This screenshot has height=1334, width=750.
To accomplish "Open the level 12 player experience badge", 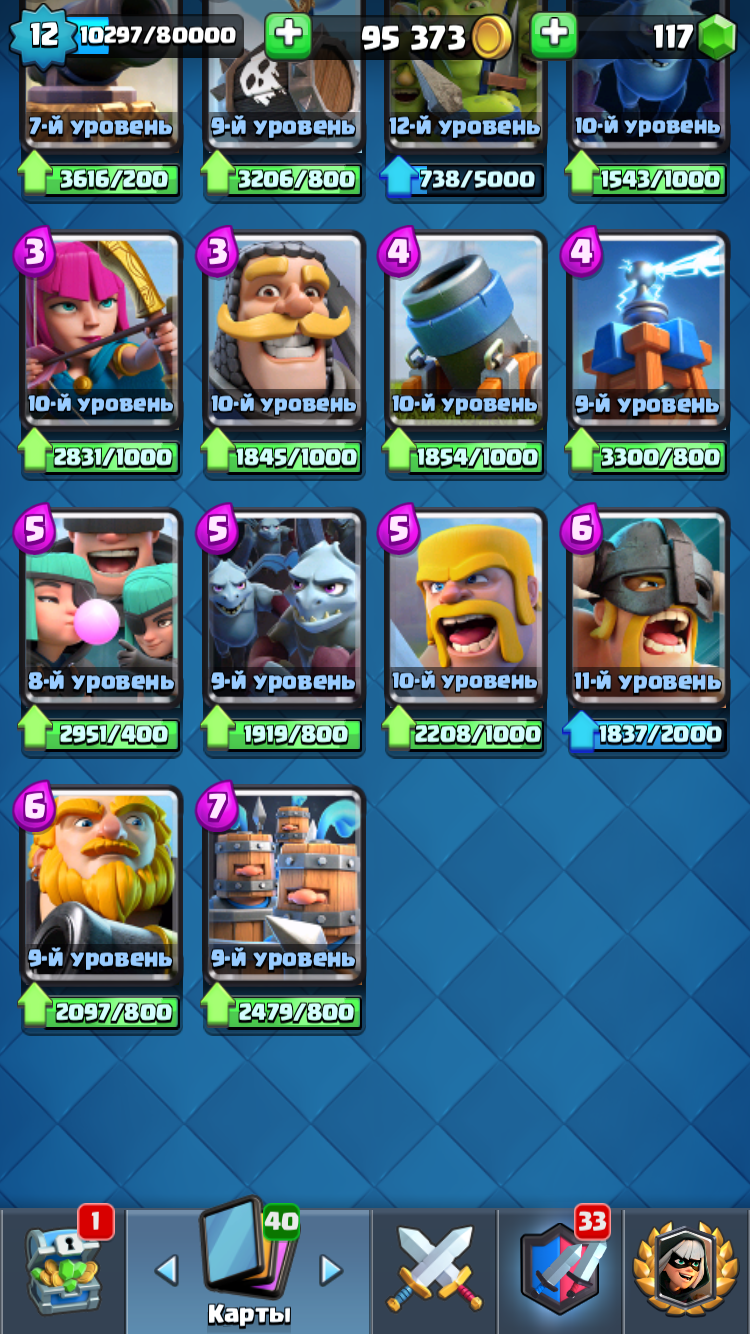I will 43,36.
